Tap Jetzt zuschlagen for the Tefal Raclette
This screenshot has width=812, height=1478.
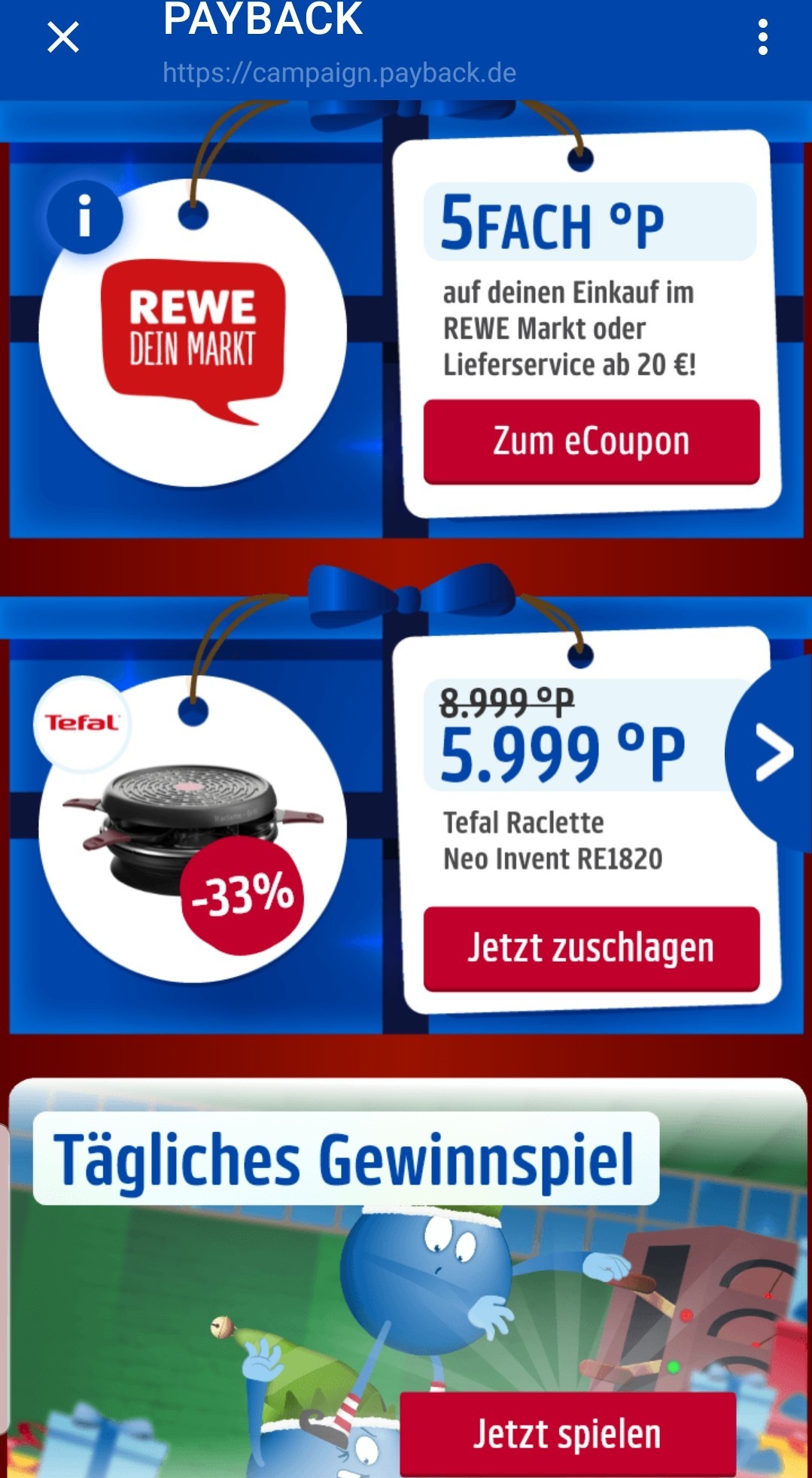tap(592, 948)
